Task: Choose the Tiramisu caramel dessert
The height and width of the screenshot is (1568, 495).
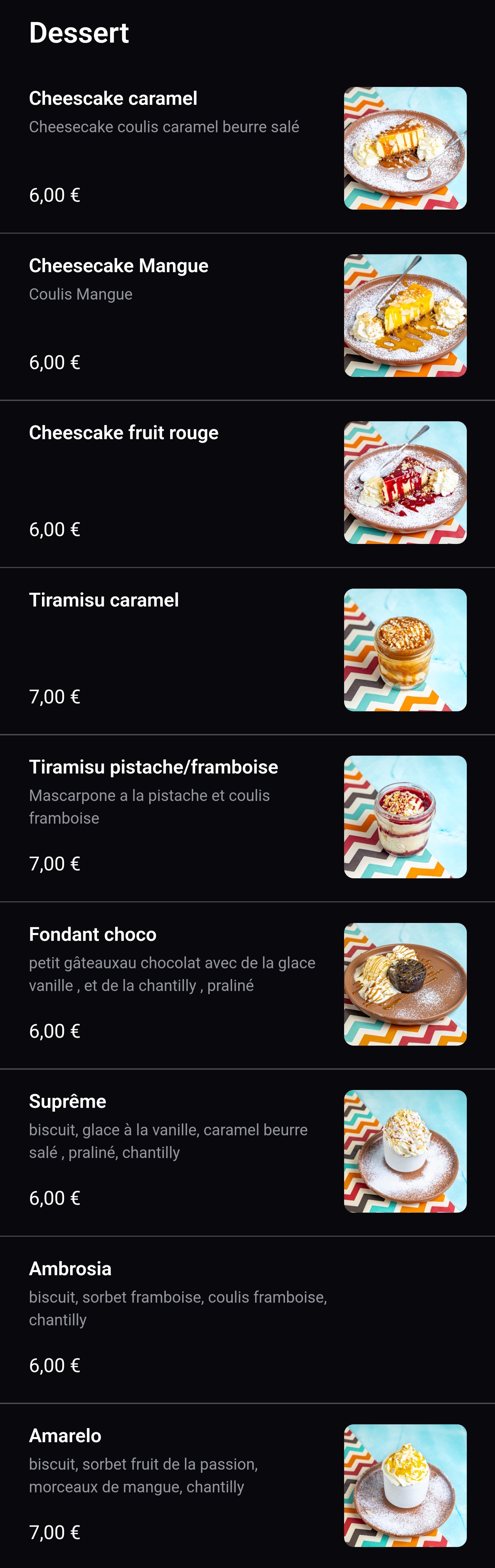Action: [x=104, y=600]
